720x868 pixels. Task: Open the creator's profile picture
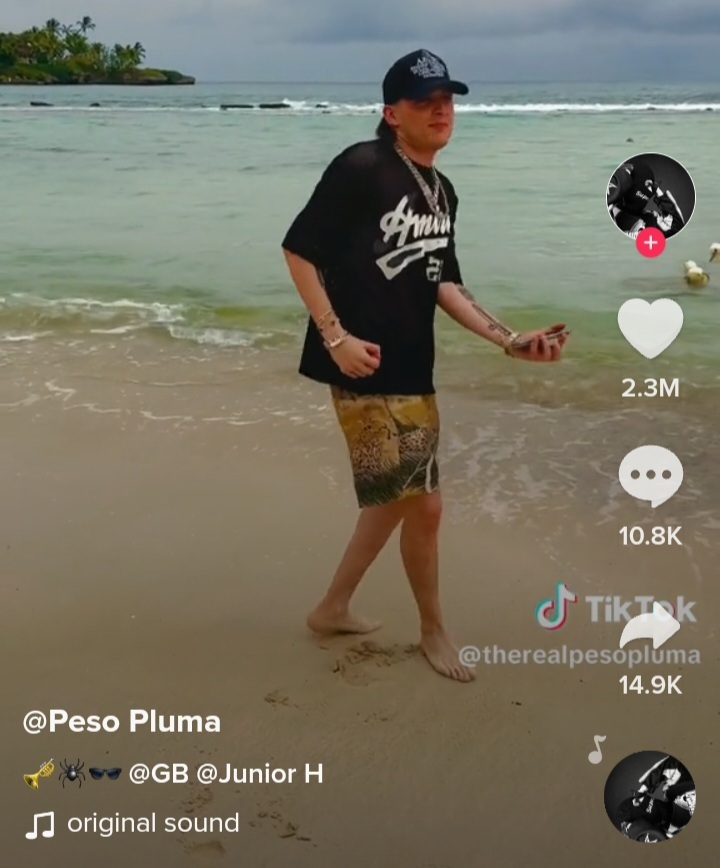650,196
